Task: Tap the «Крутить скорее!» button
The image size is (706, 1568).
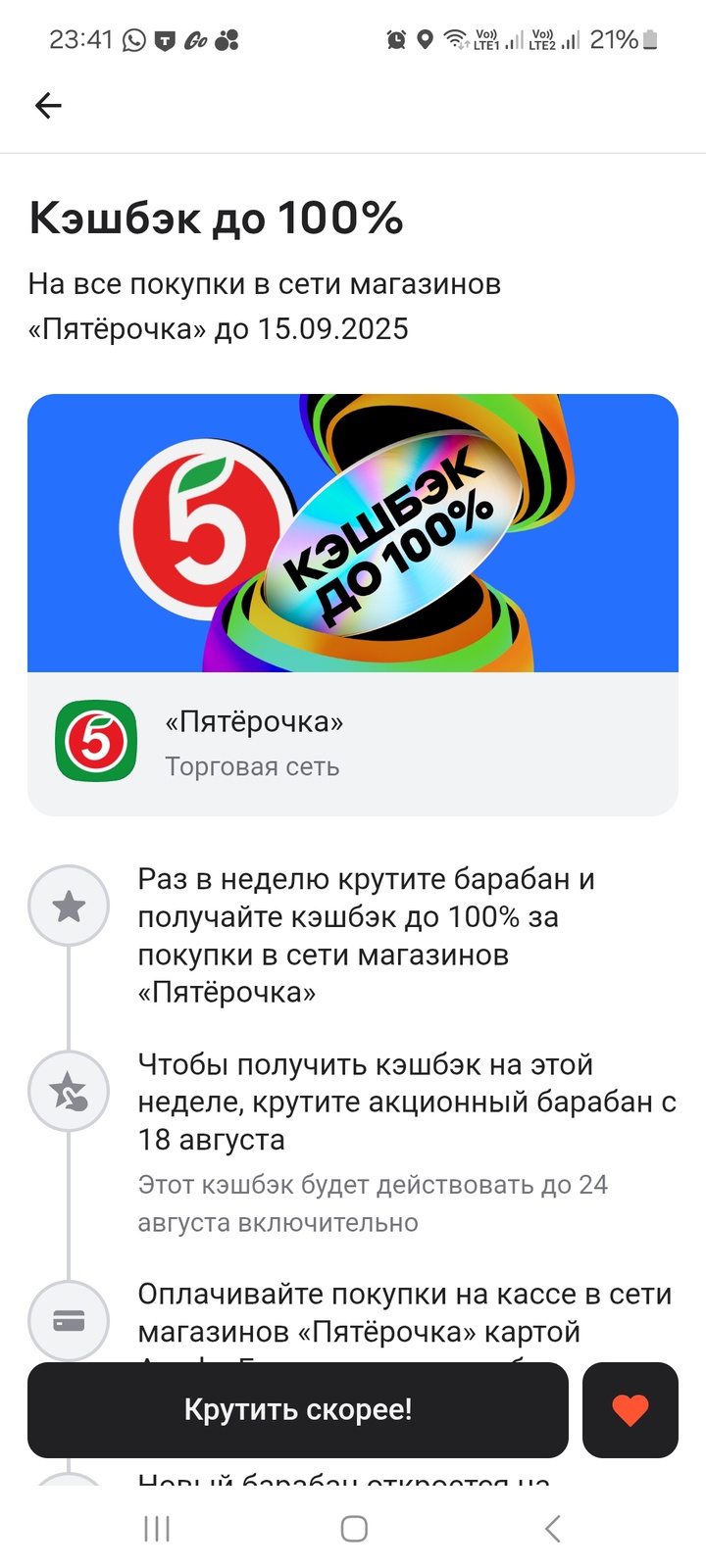Action: [x=298, y=1410]
